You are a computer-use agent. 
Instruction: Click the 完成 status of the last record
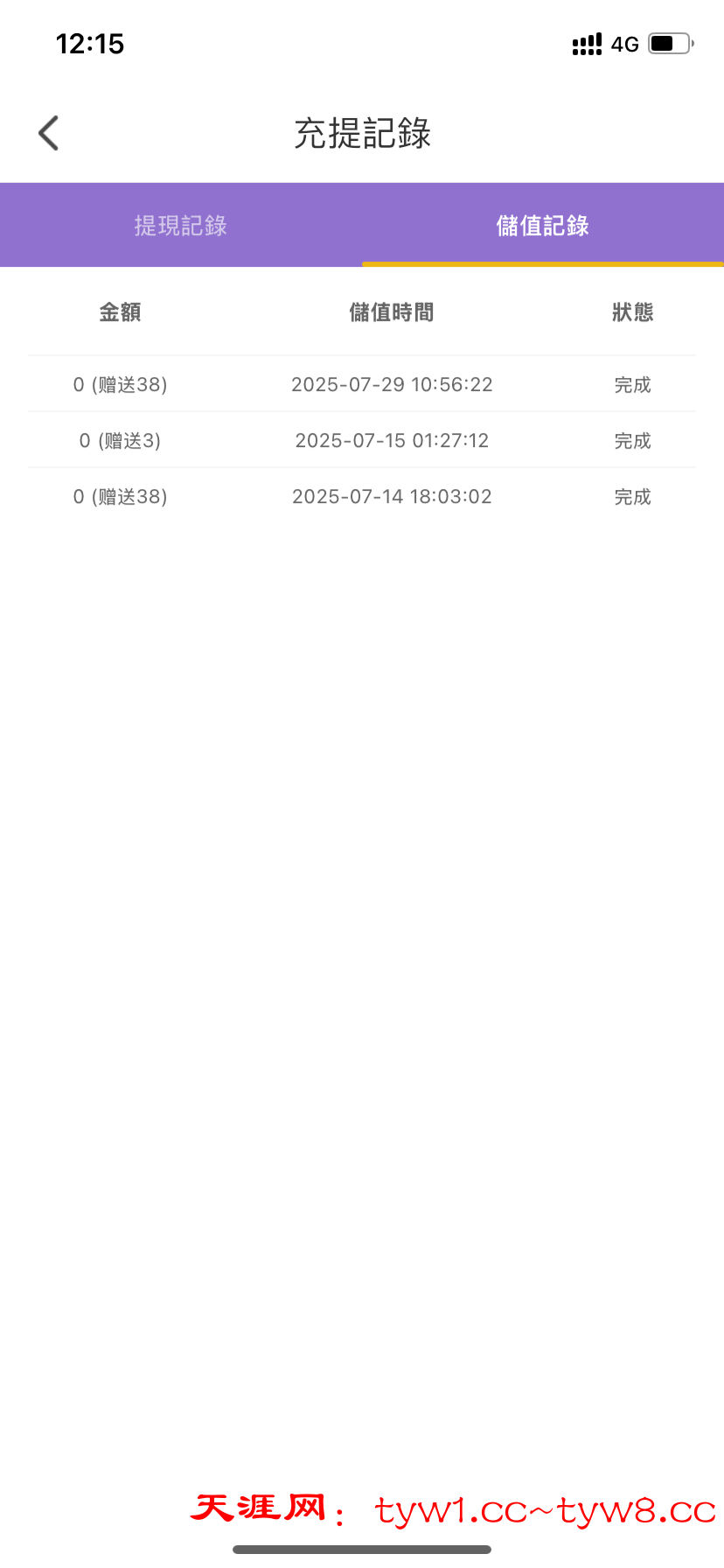[x=631, y=496]
